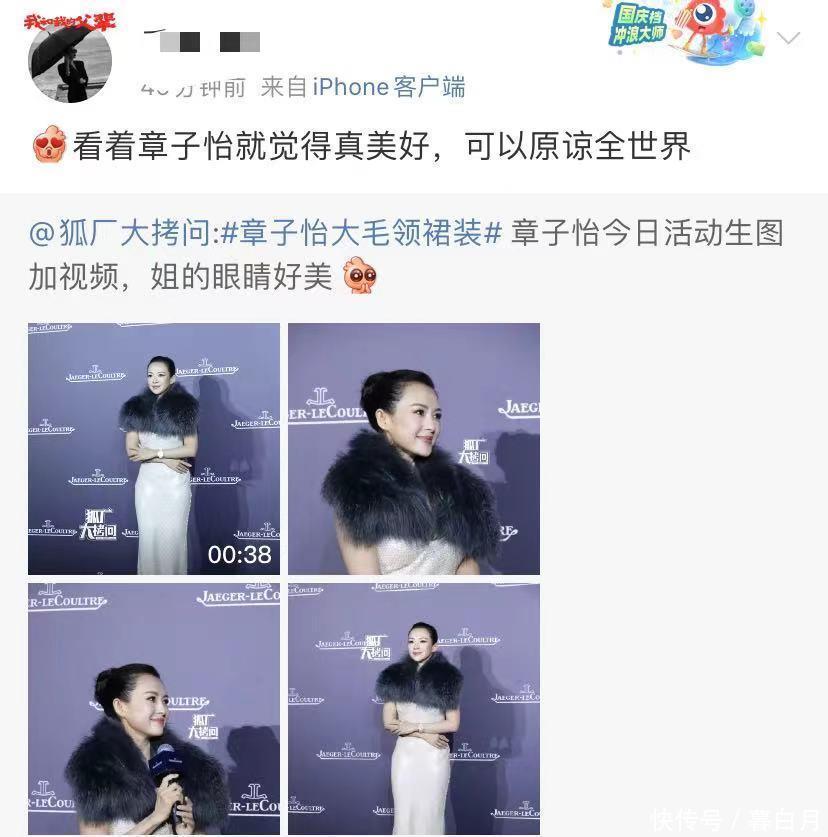View the close-up fur collar side photo
Image resolution: width=828 pixels, height=837 pixels.
pyautogui.click(x=414, y=448)
